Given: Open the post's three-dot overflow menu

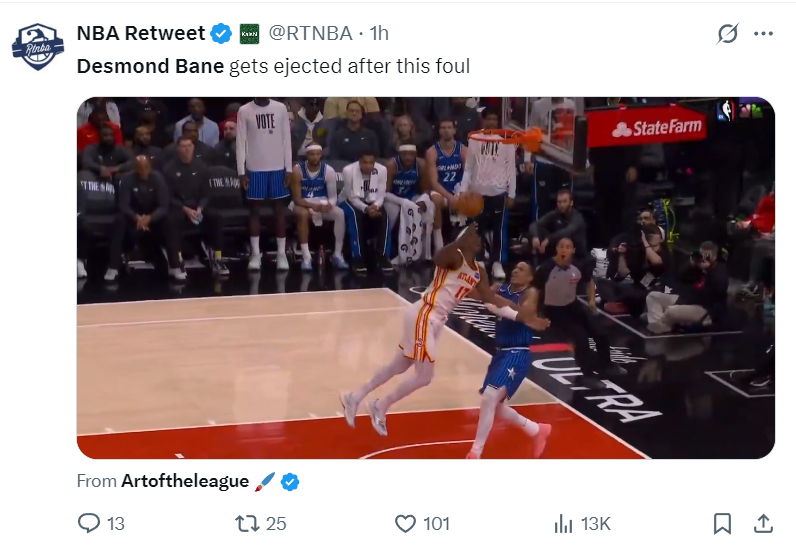Looking at the screenshot, I should pyautogui.click(x=764, y=33).
